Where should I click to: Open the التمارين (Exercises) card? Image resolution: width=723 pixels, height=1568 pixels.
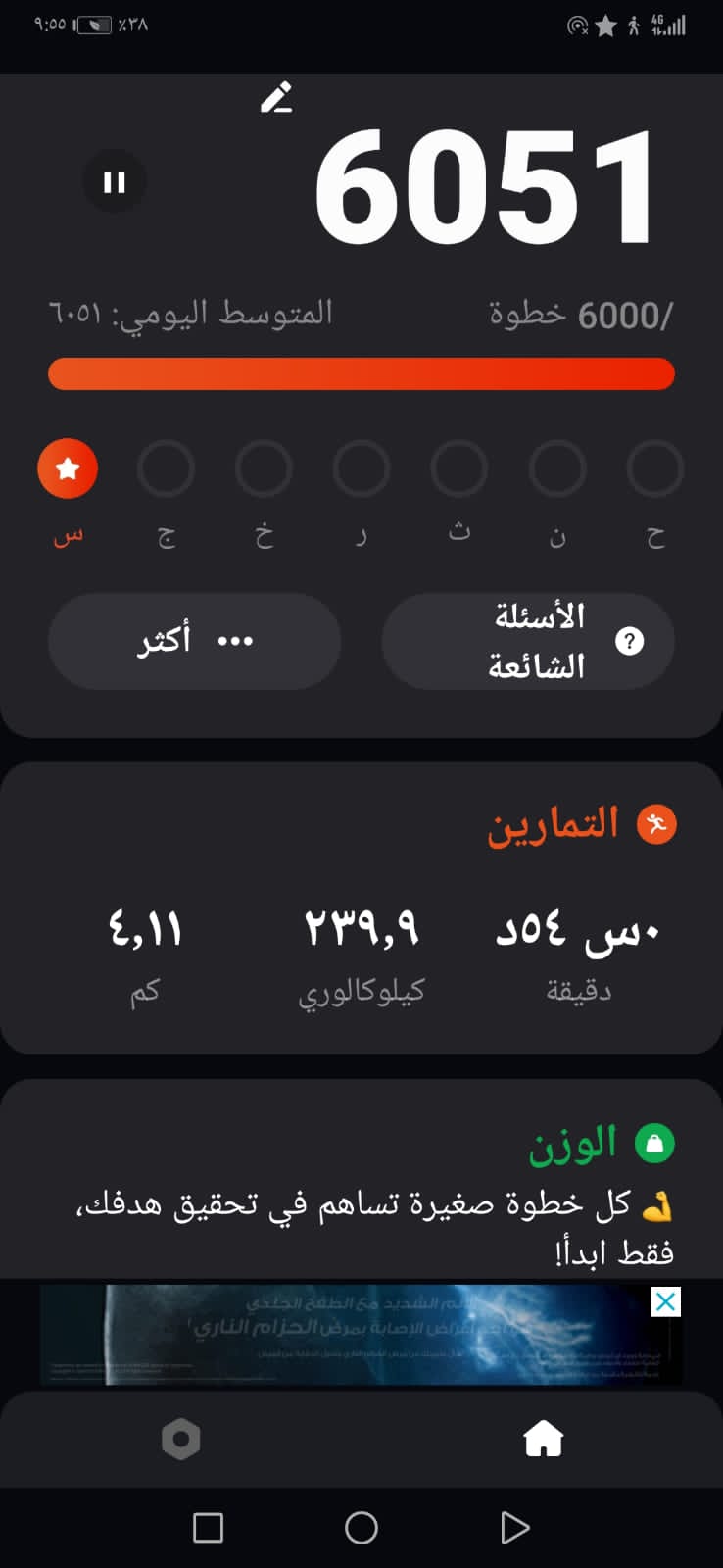tap(361, 906)
